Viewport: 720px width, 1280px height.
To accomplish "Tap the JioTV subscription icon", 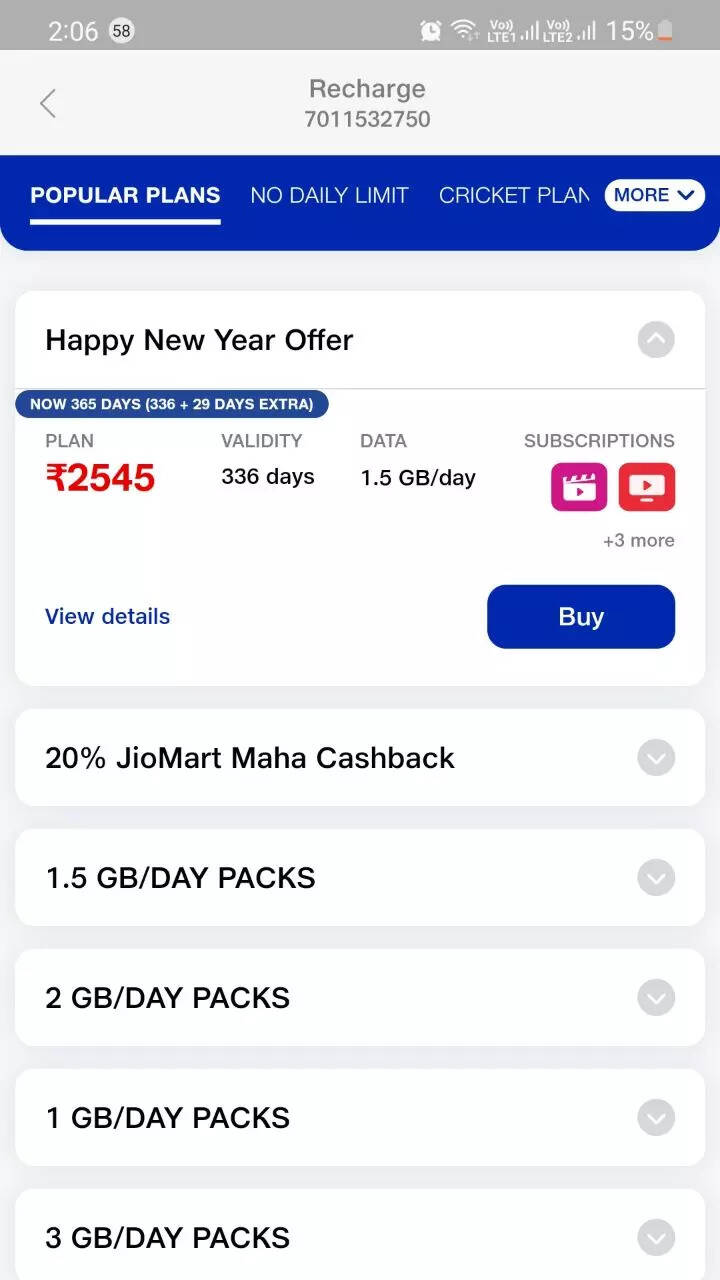I will (x=647, y=487).
